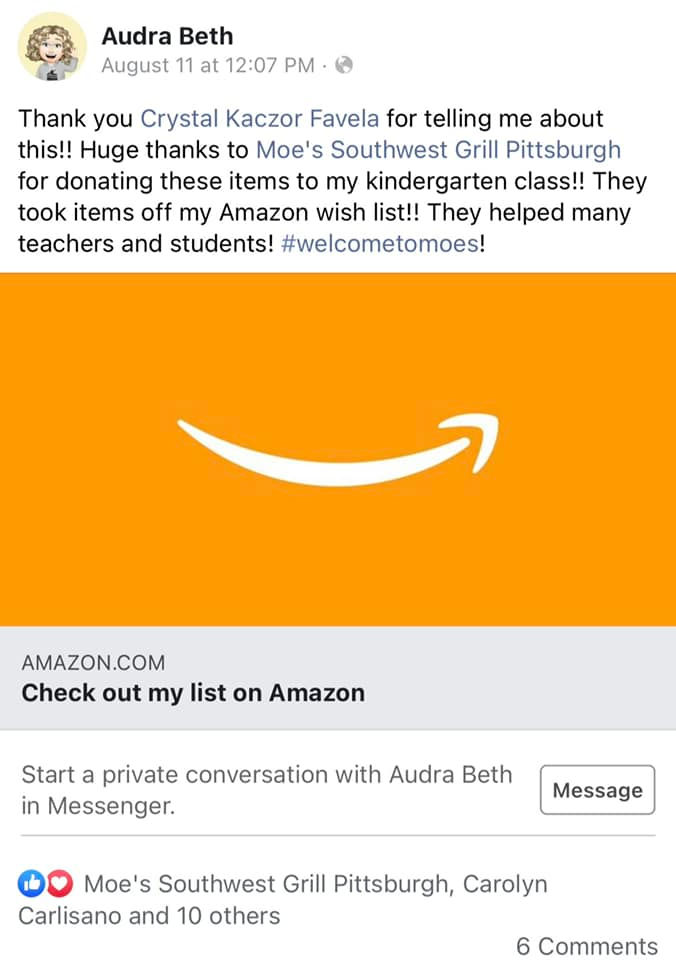
Task: Open the 6 Comments thread
Action: point(586,946)
